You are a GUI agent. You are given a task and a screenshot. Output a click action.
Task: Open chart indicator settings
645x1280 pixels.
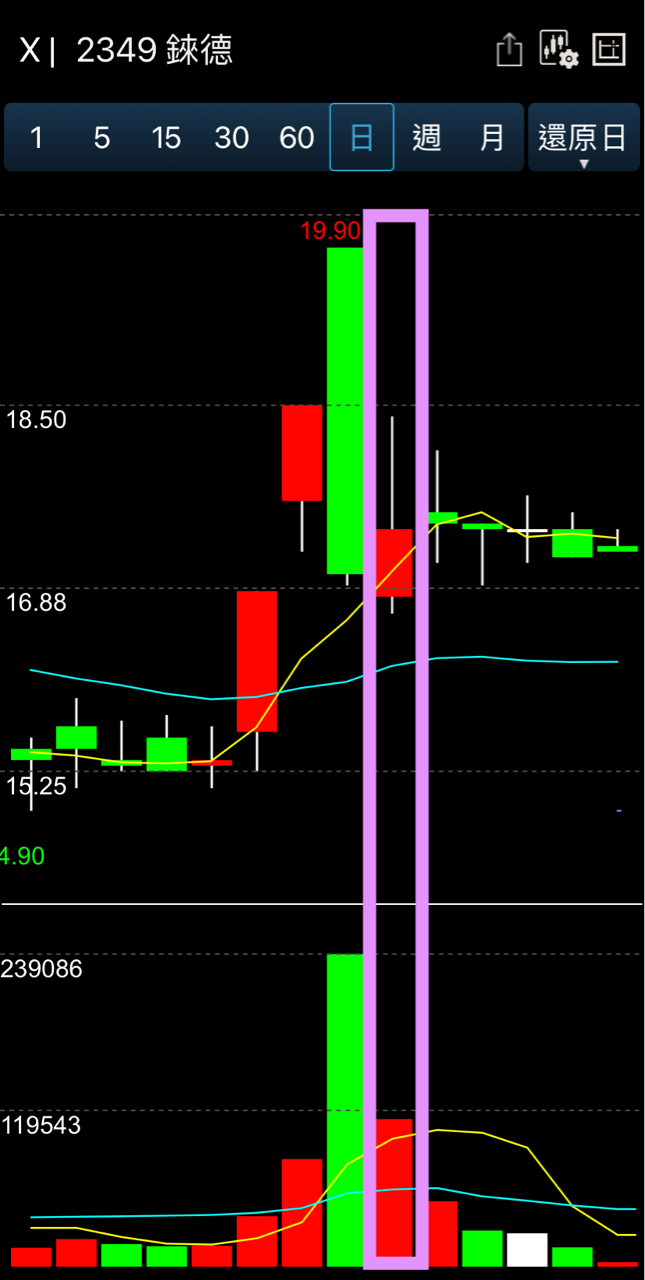click(x=558, y=50)
